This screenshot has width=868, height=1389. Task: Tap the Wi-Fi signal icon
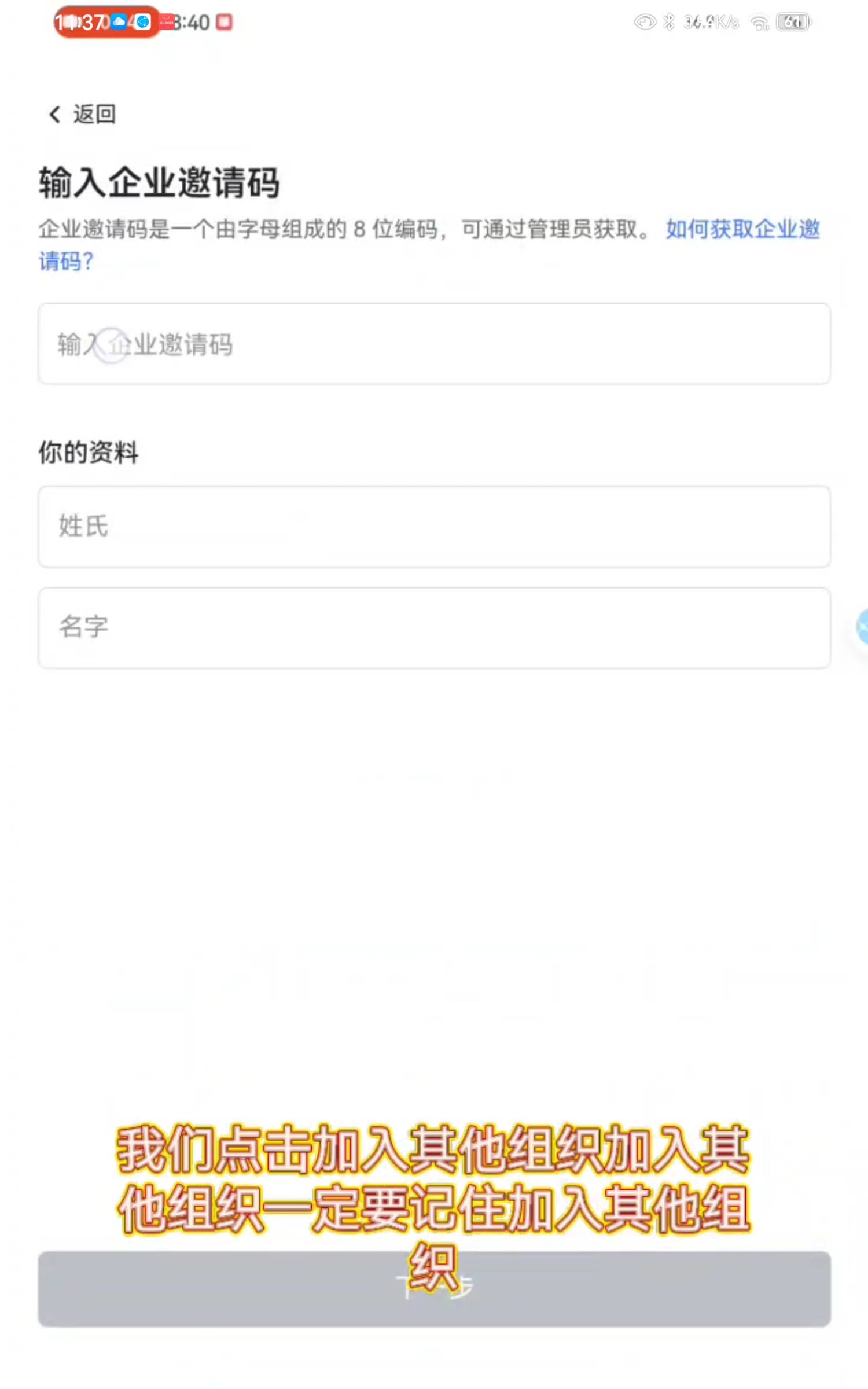point(759,22)
